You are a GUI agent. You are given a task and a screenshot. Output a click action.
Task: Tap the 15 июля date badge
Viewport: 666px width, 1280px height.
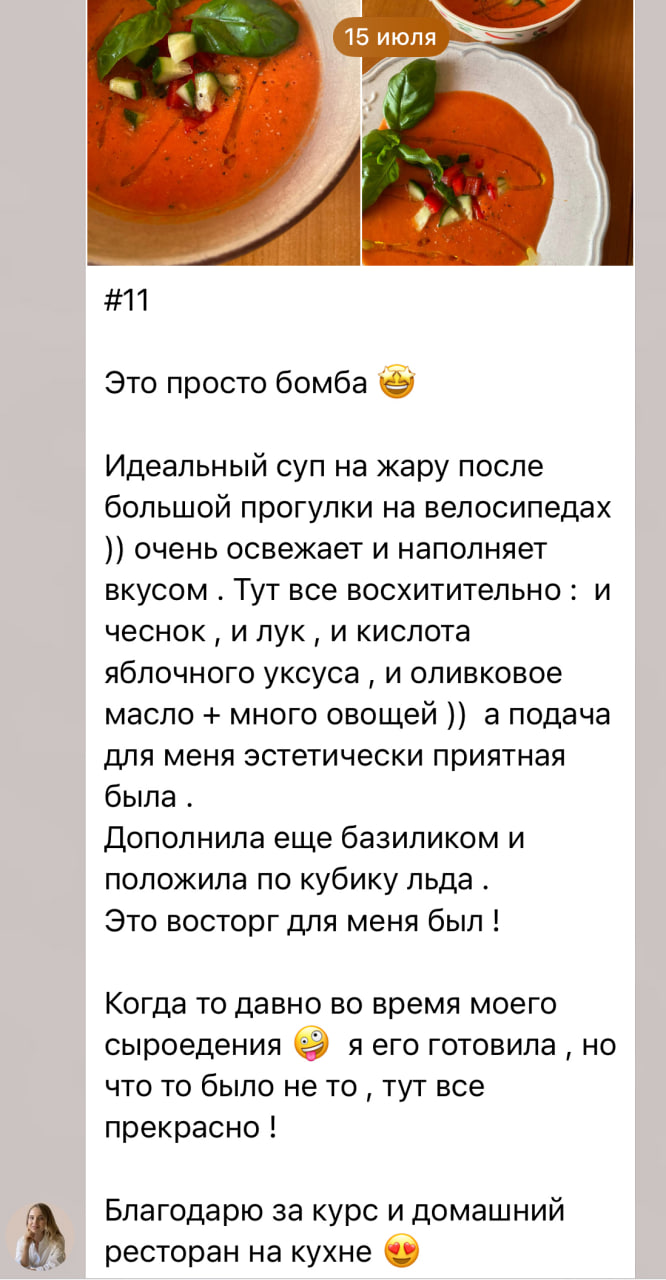(391, 38)
